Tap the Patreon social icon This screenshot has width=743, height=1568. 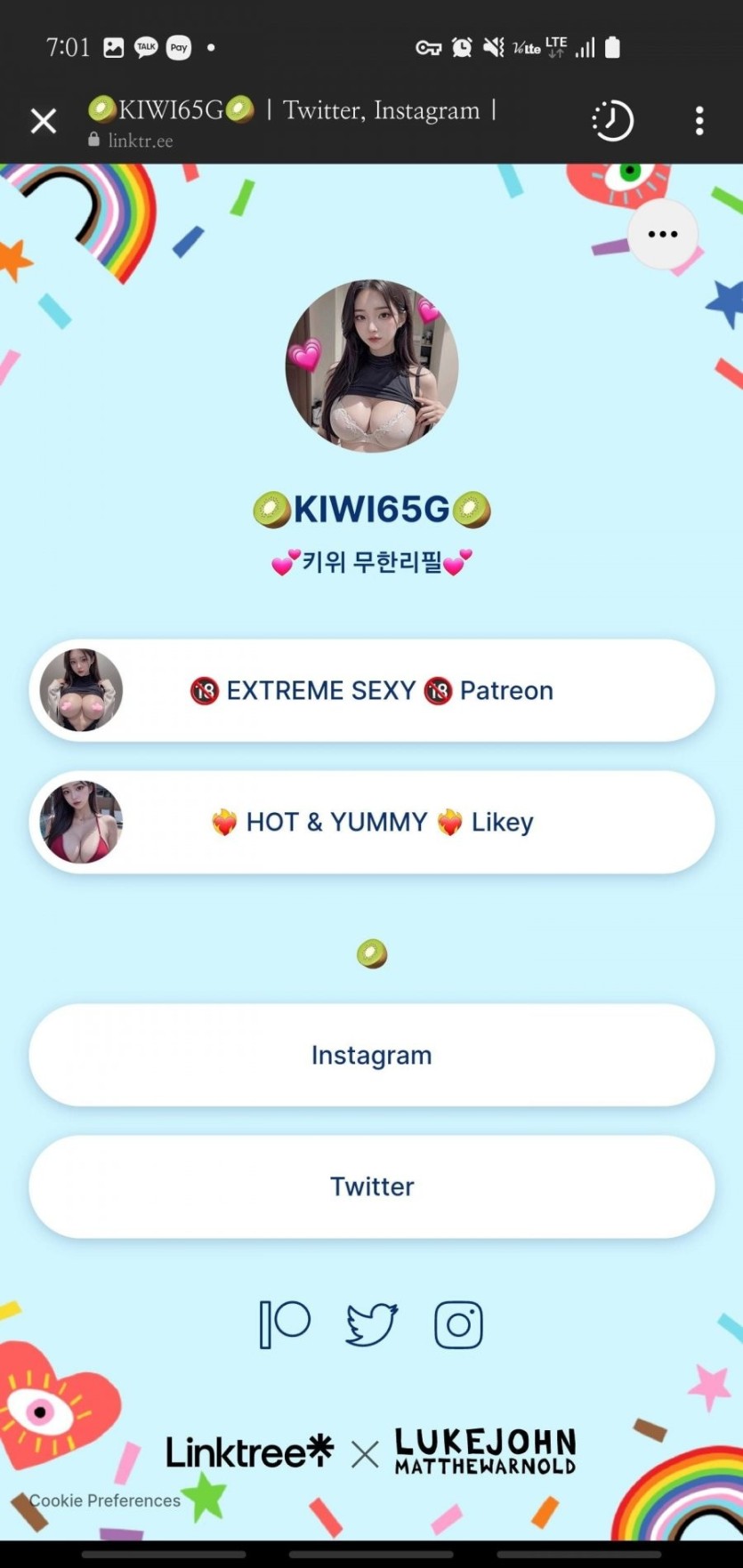point(285,1324)
